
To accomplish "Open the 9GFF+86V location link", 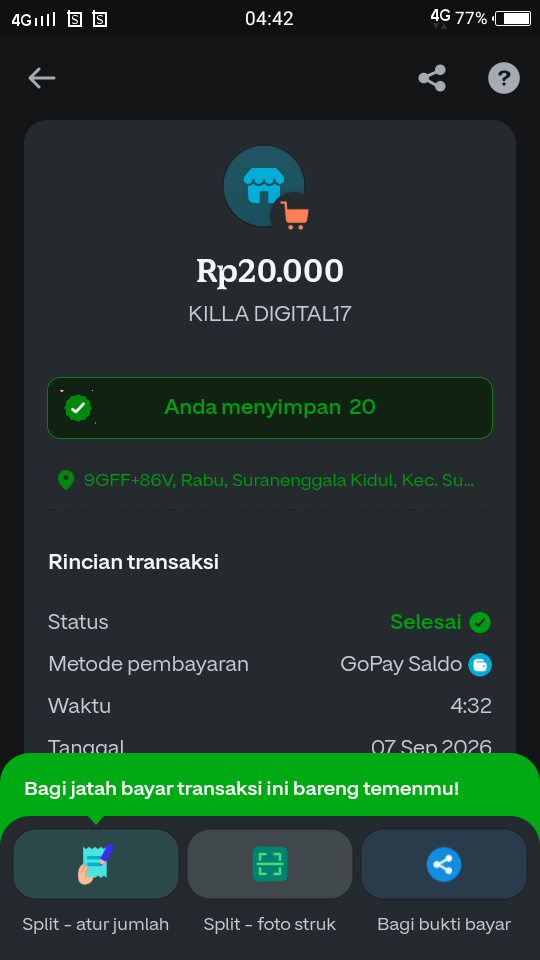I will tap(266, 480).
